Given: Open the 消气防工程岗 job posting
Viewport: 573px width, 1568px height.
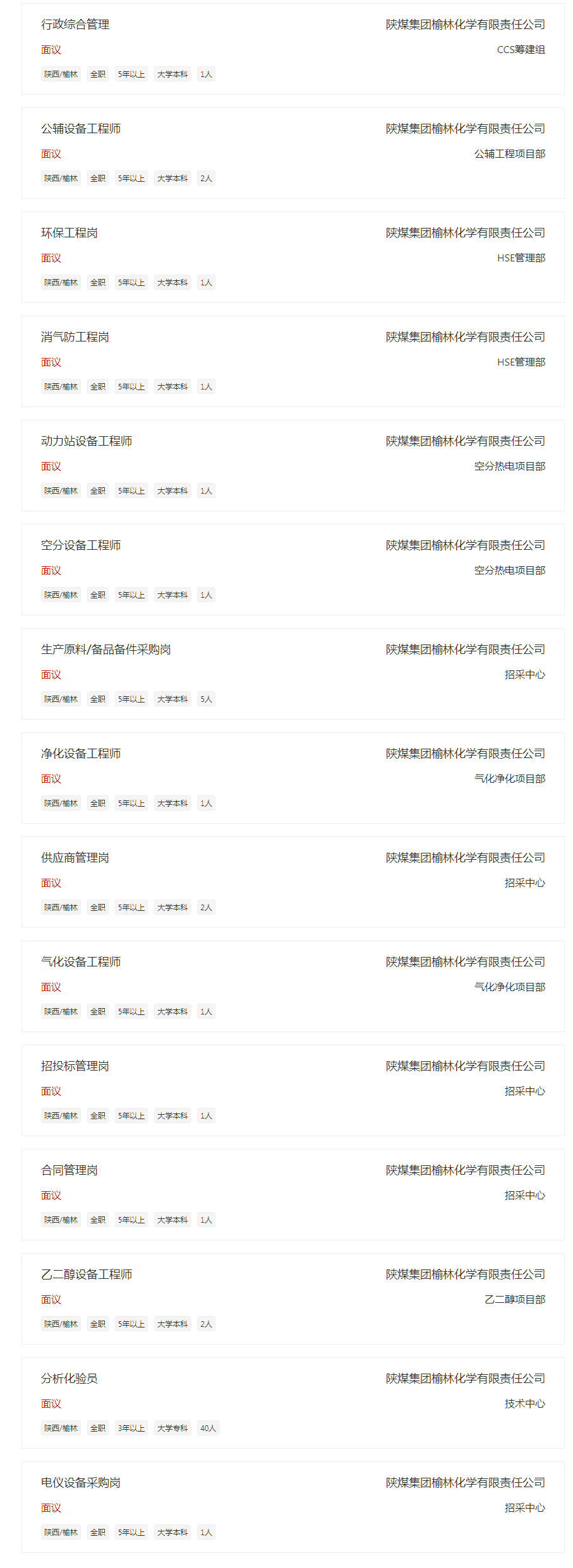Looking at the screenshot, I should 75,337.
